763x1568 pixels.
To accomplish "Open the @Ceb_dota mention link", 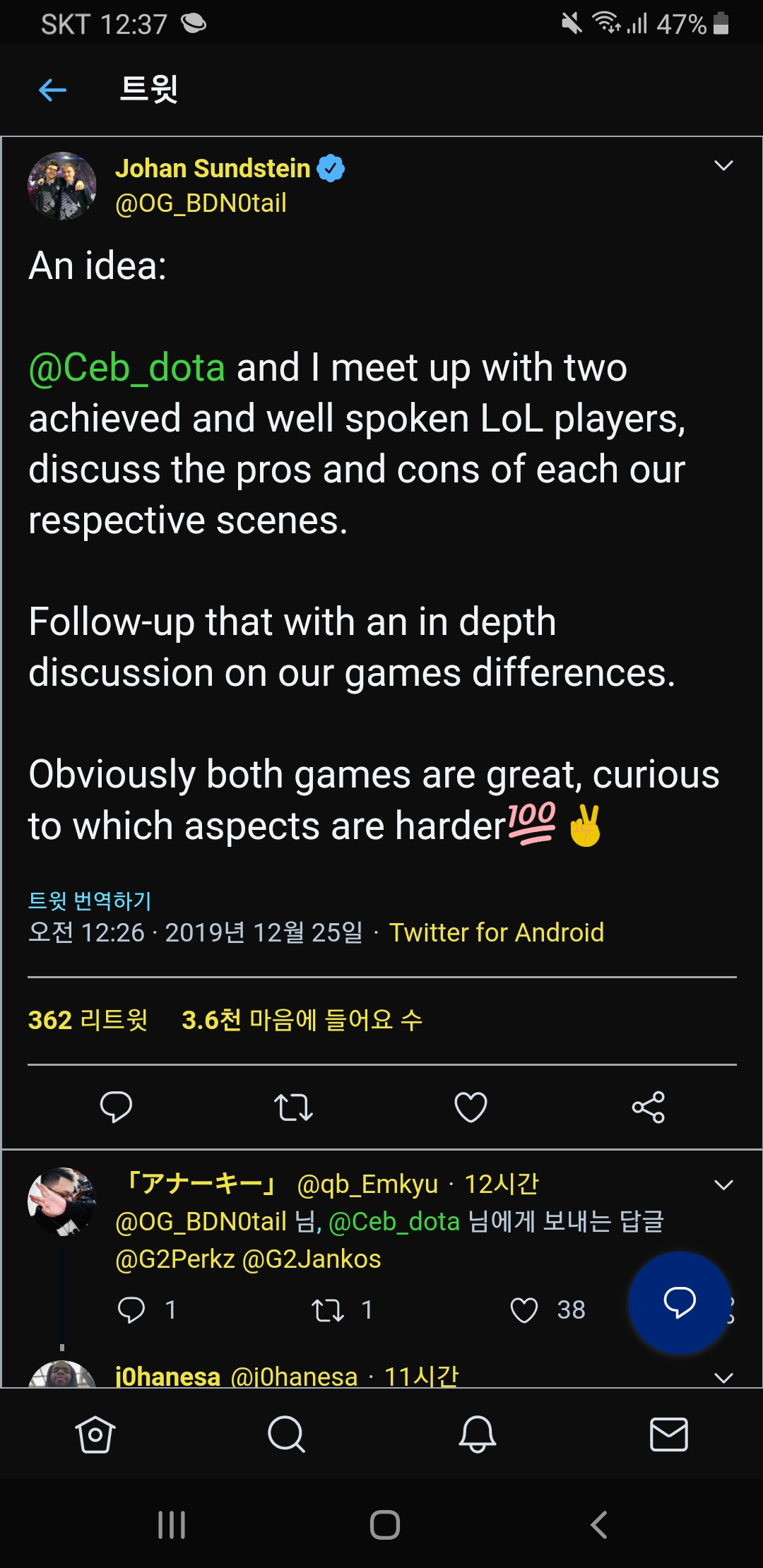I will pyautogui.click(x=127, y=368).
